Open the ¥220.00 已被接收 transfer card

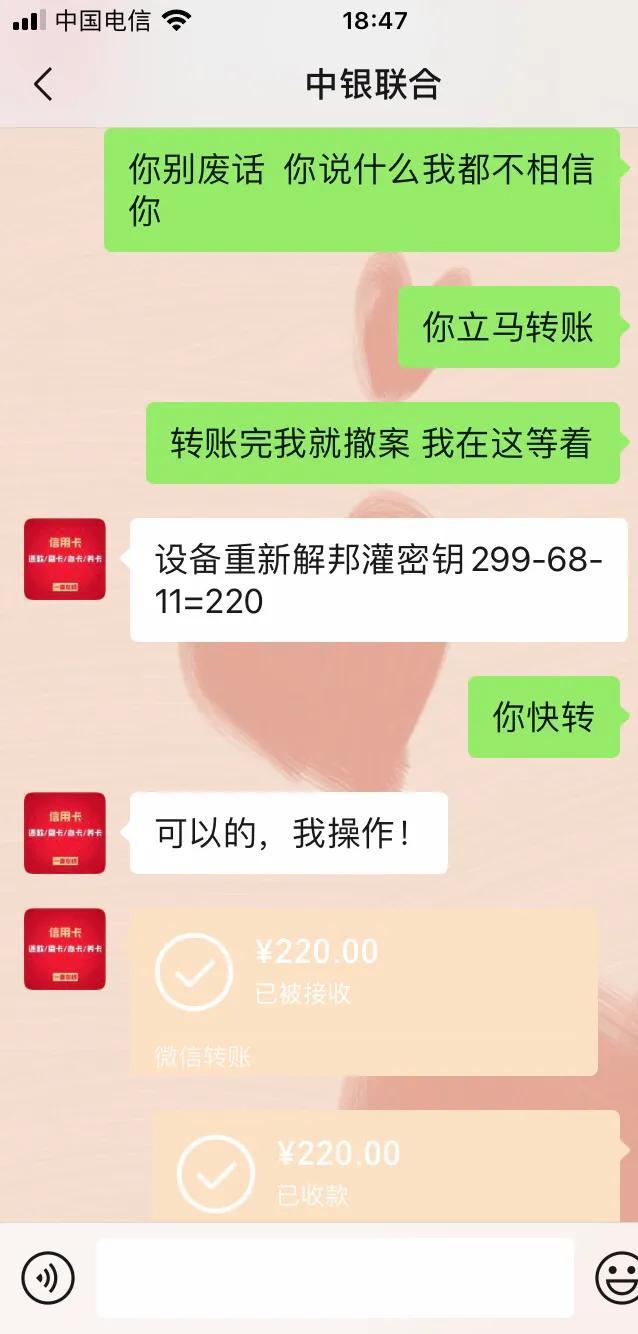[363, 991]
